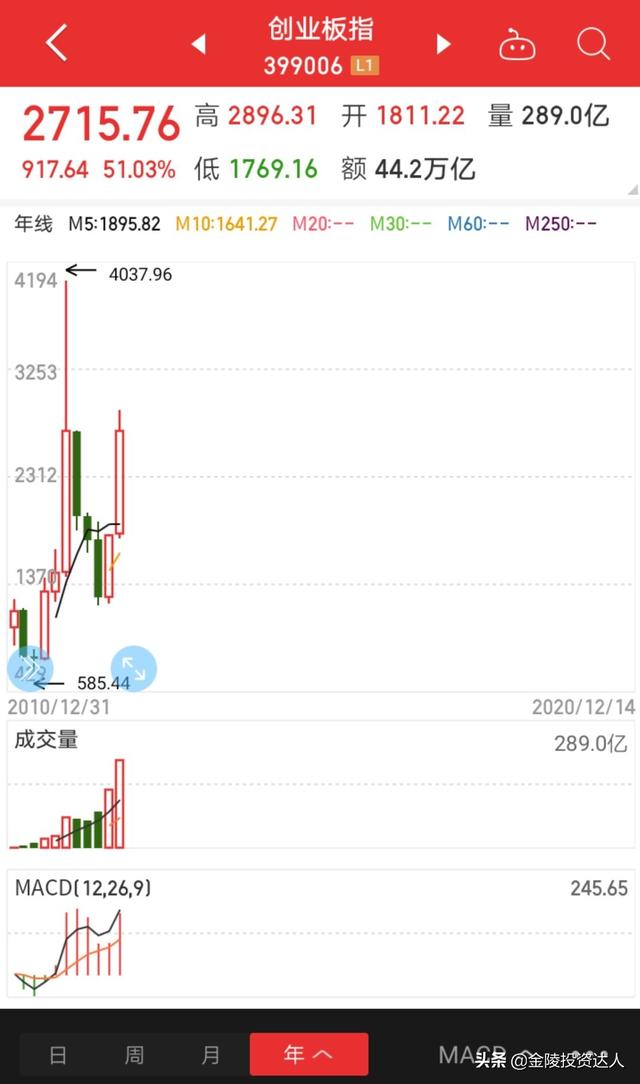Open the robot assistant icon
This screenshot has height=1084, width=640.
[518, 44]
